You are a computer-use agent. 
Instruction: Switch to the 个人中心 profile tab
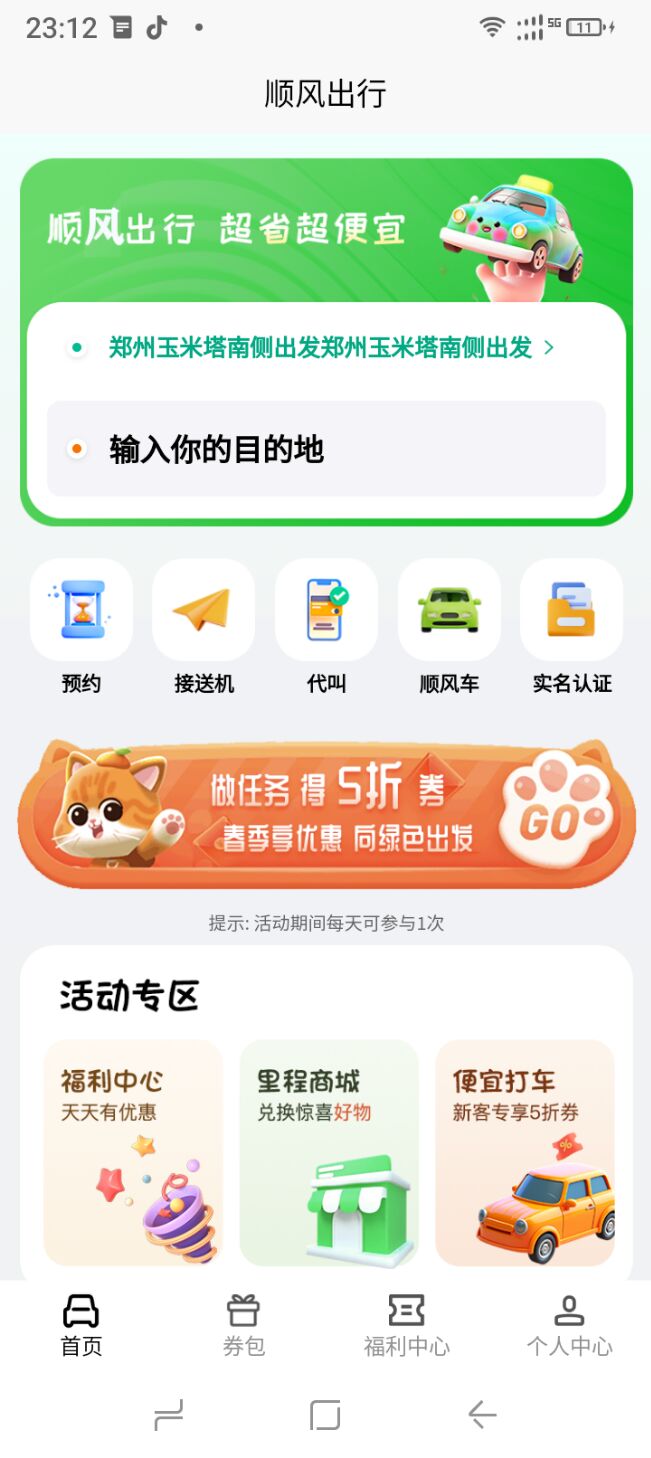pyautogui.click(x=569, y=1325)
